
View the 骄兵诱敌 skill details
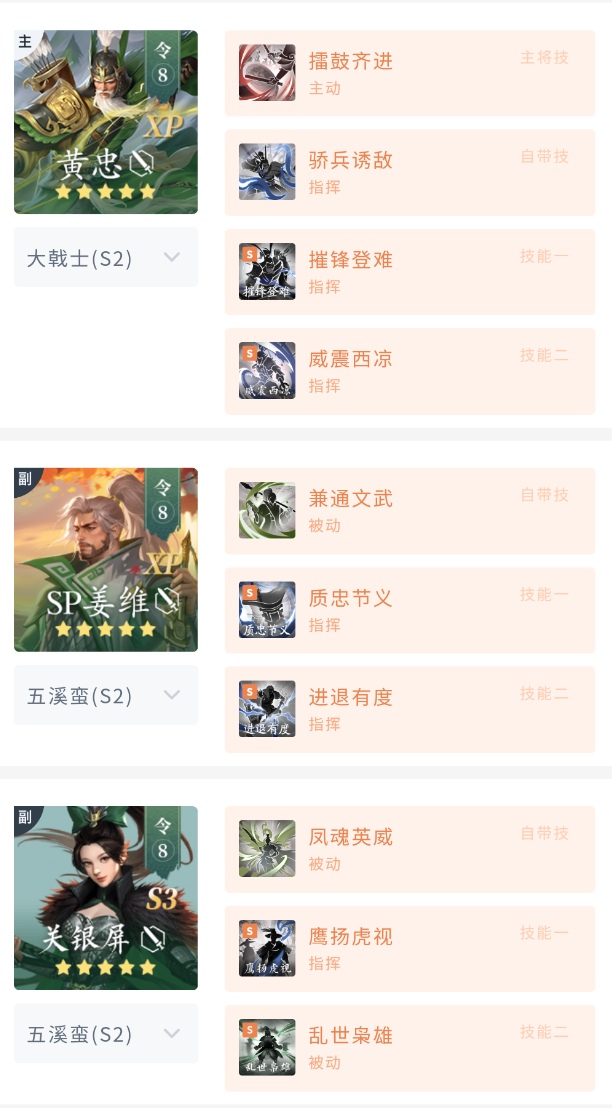(x=409, y=171)
